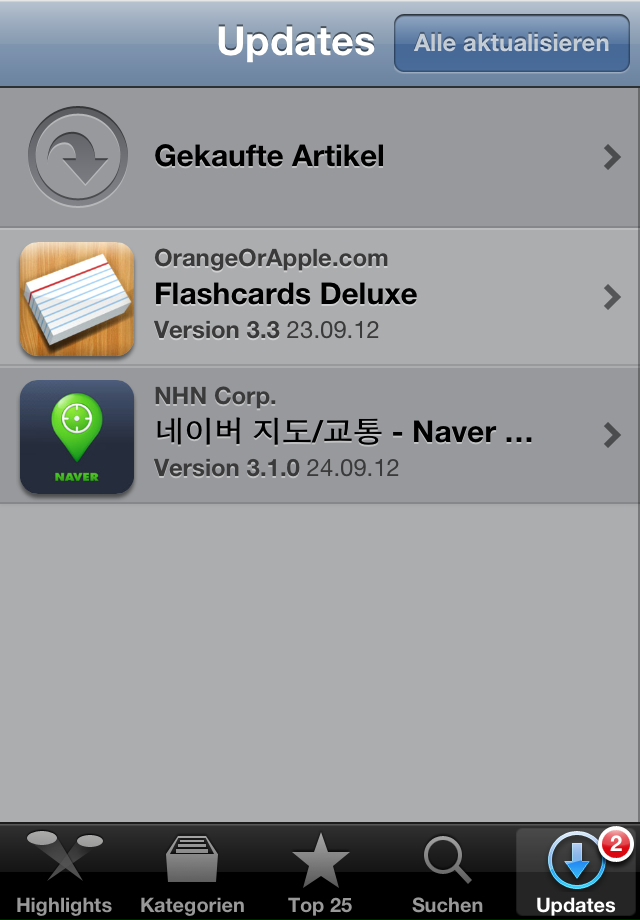Go to the Top 25 tab
Viewport: 640px width, 920px height.
pyautogui.click(x=320, y=872)
